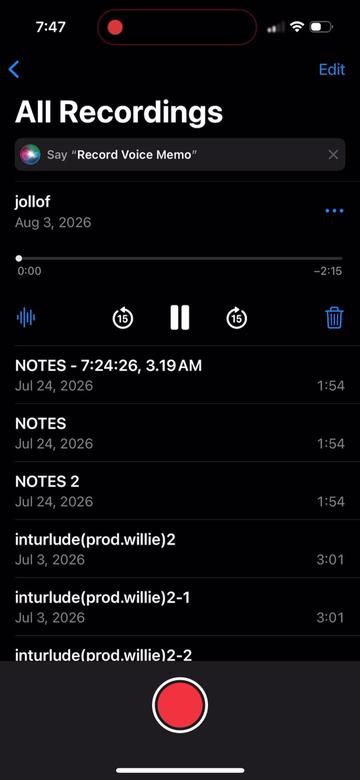
Task: Open NOTES - 7:24:26, 3.19 AM recording
Action: (180, 375)
